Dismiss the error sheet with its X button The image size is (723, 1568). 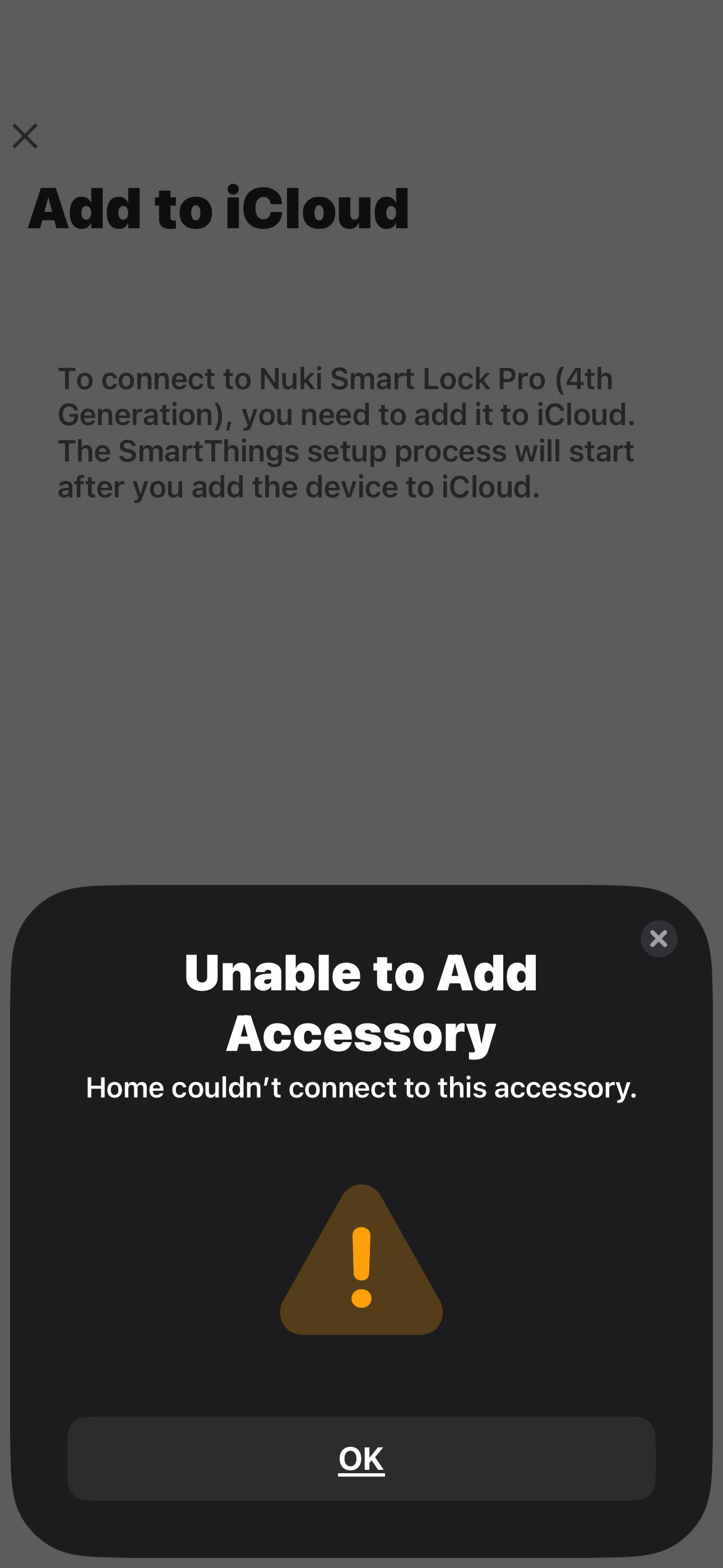[659, 939]
